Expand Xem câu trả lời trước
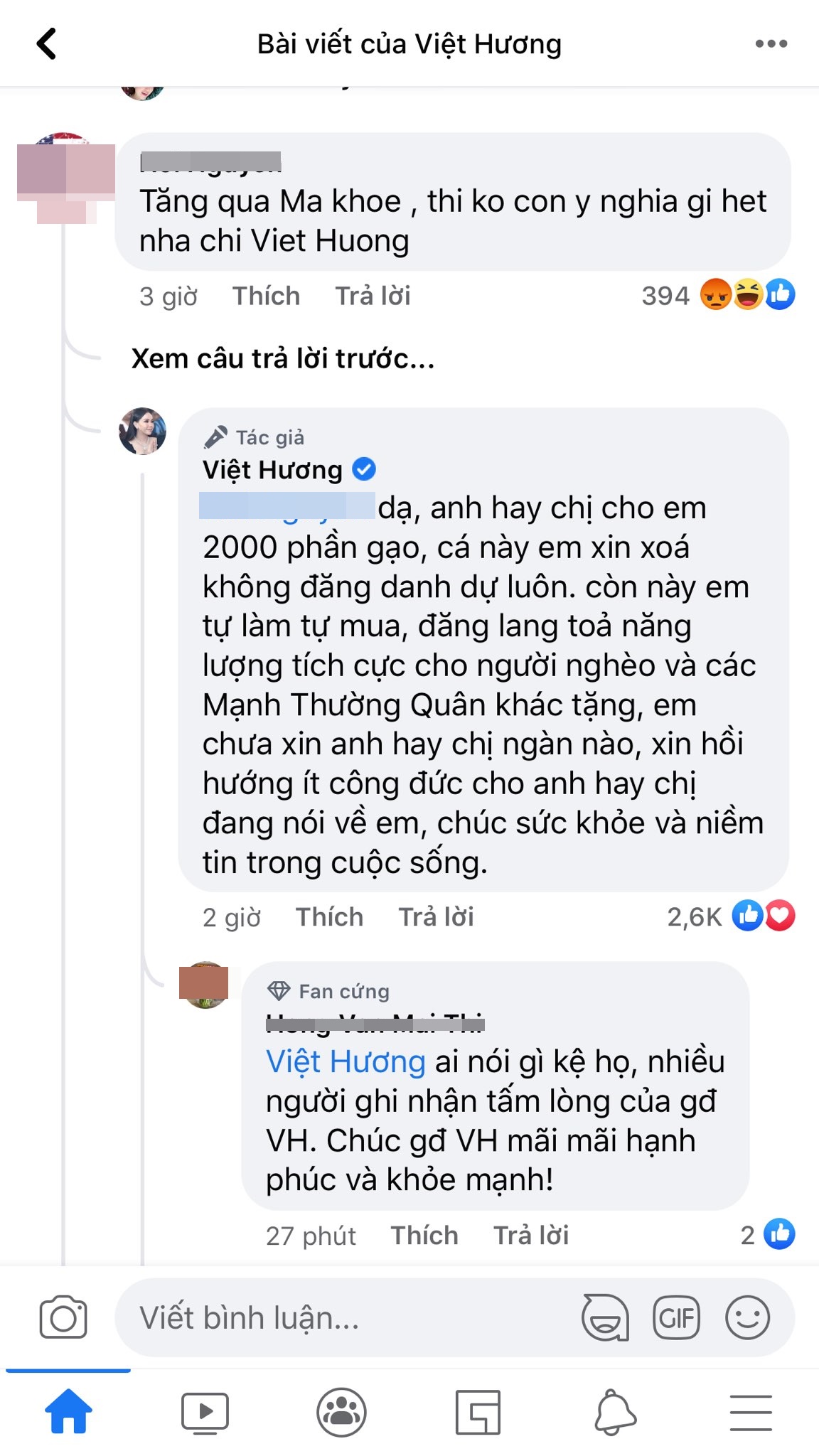Image resolution: width=819 pixels, height=1456 pixels. tap(283, 359)
